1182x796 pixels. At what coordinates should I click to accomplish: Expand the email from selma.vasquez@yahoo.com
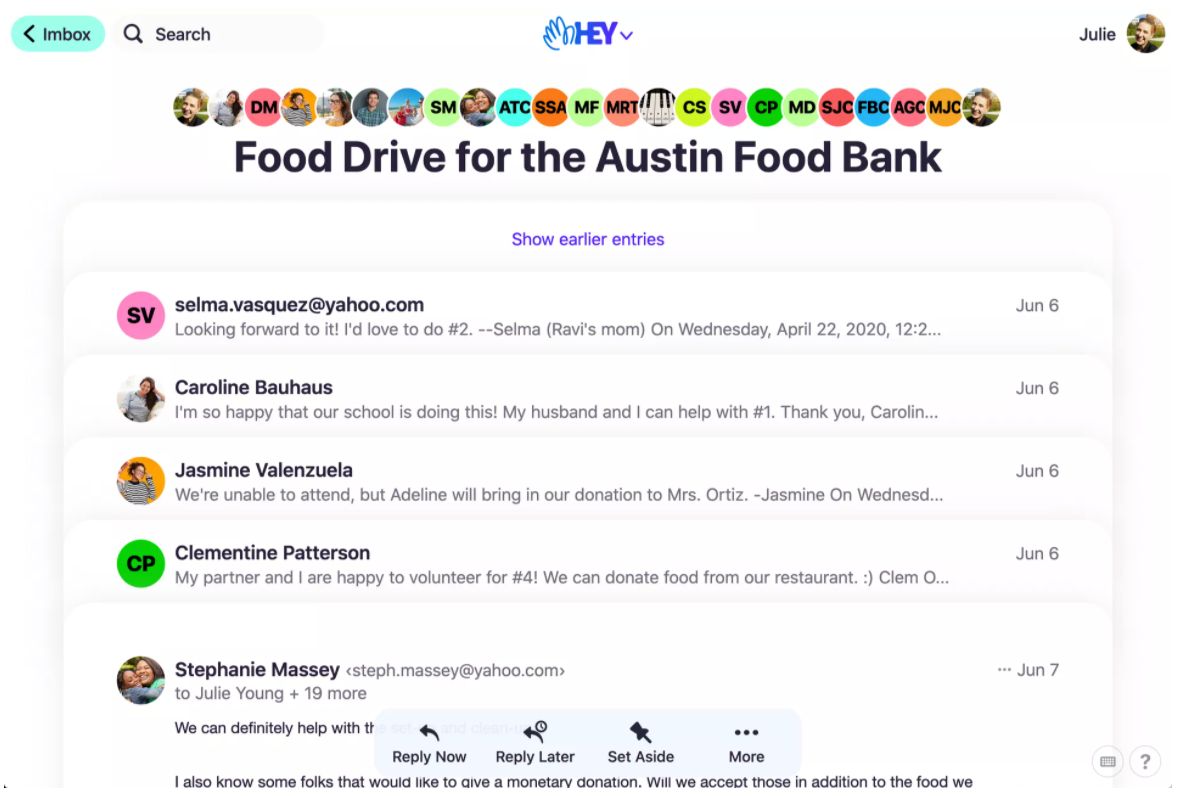click(x=588, y=316)
